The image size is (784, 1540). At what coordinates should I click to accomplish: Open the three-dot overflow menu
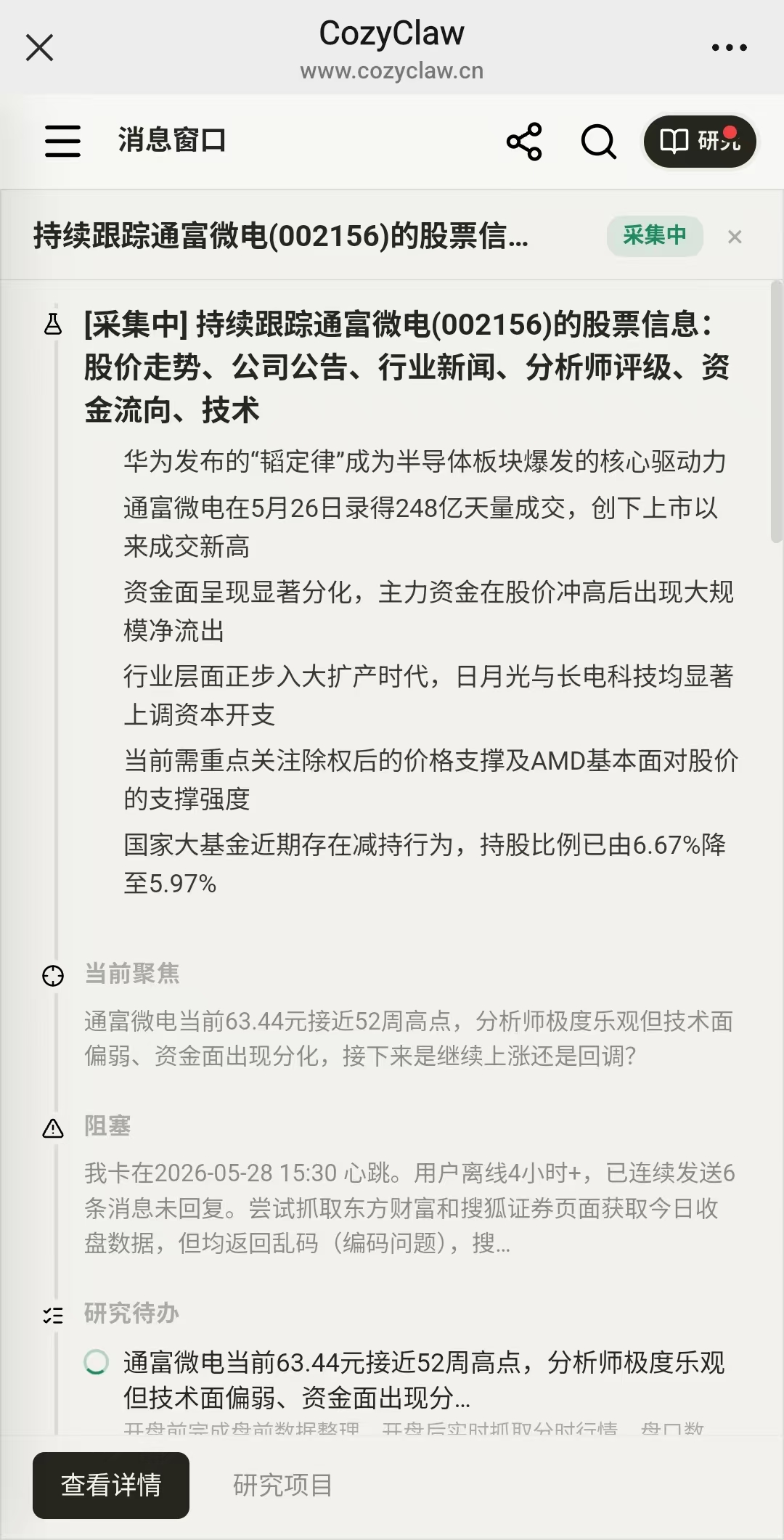coord(729,48)
